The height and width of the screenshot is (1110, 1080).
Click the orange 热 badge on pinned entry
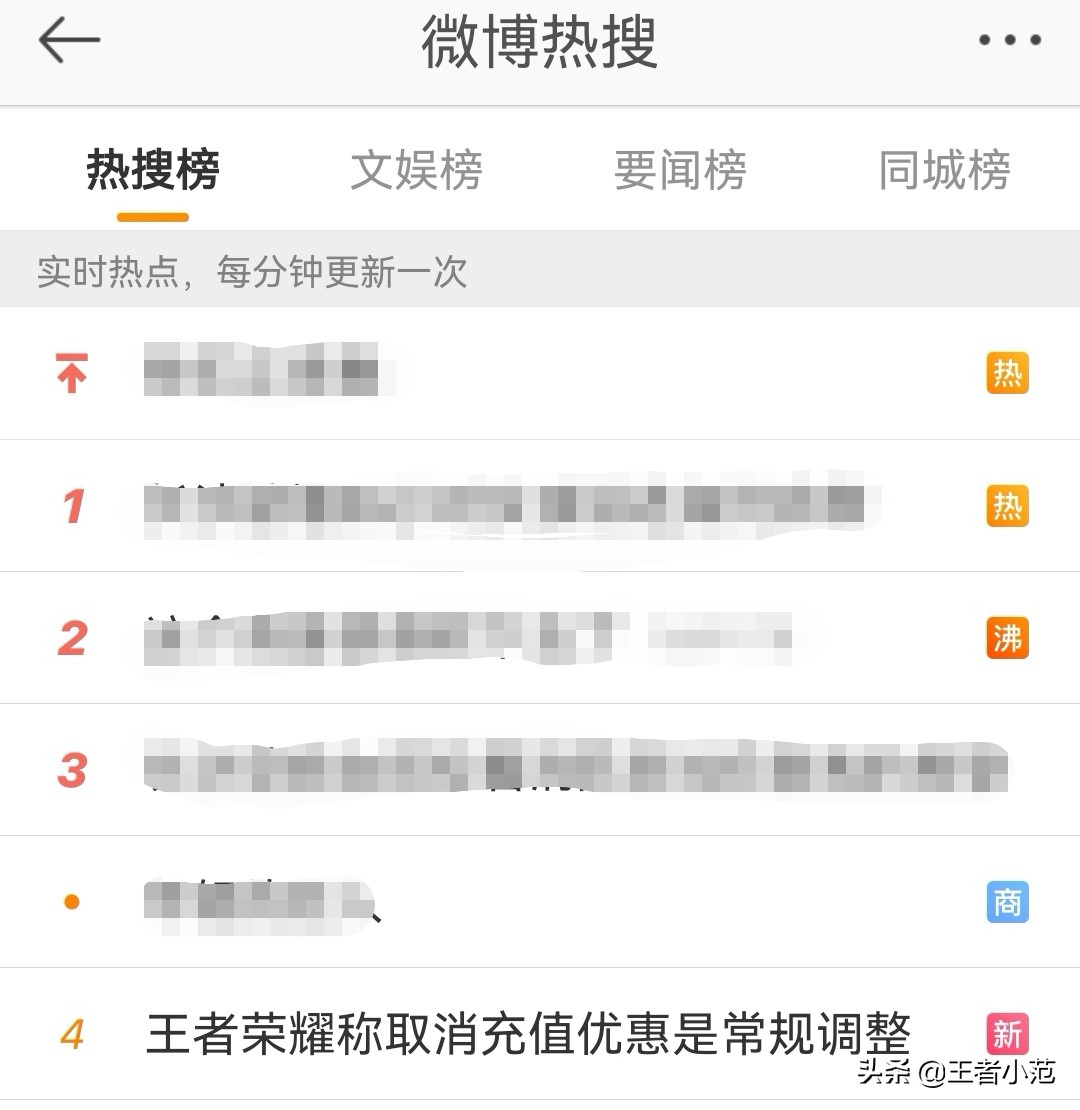[x=1007, y=372]
